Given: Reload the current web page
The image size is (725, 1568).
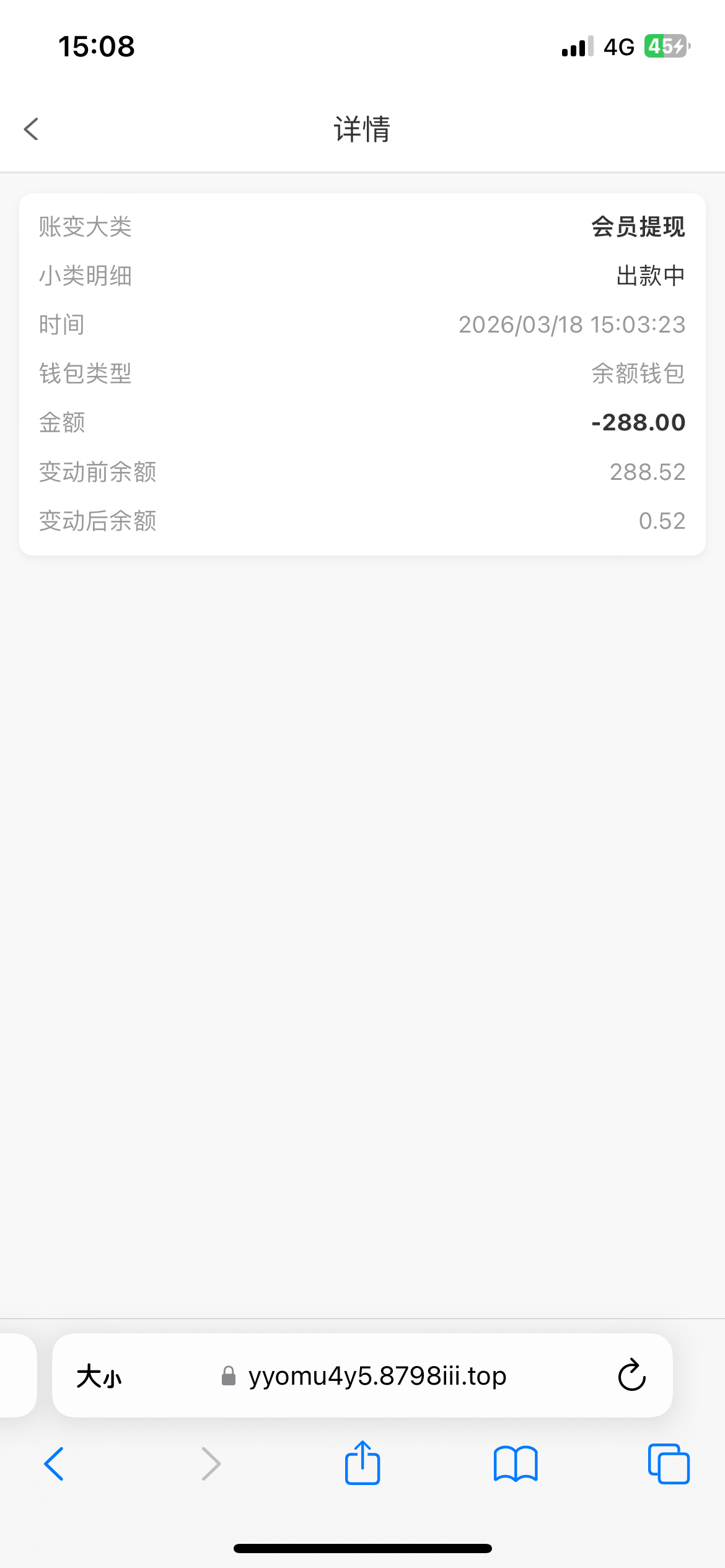Looking at the screenshot, I should tap(631, 1376).
